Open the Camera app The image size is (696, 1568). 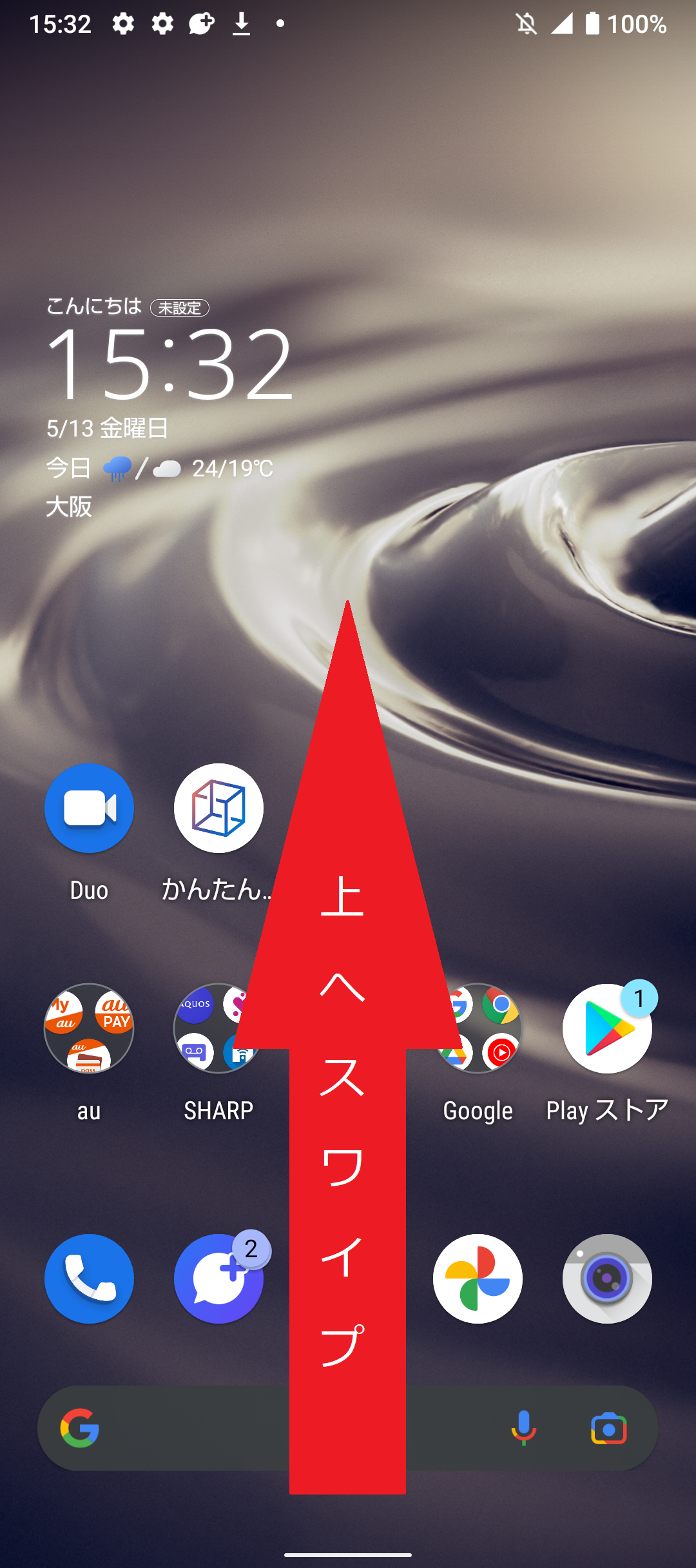point(607,1279)
